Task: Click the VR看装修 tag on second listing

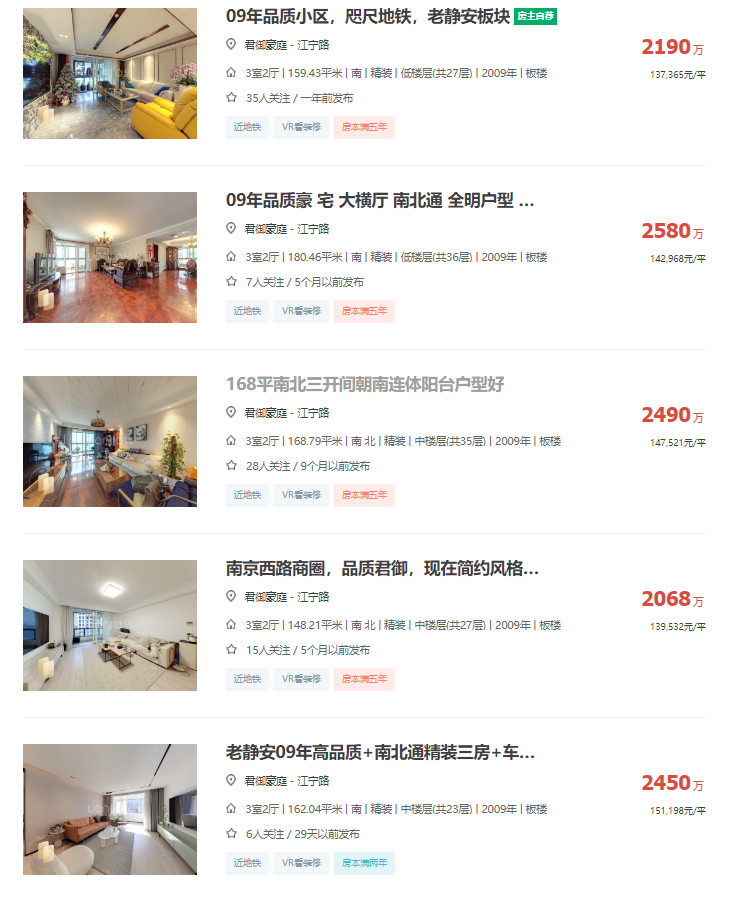Action: [301, 311]
